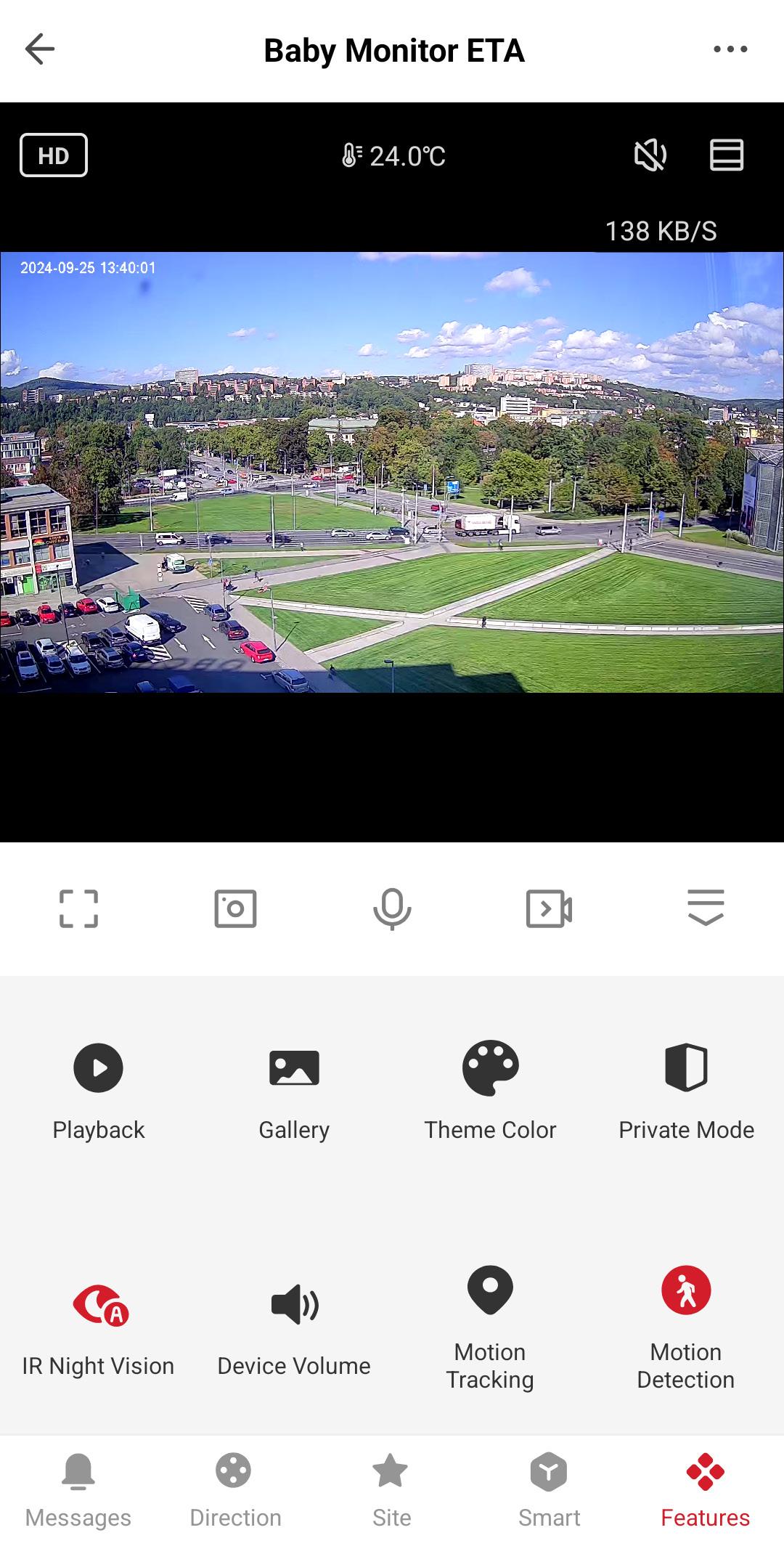Image resolution: width=784 pixels, height=1546 pixels.
Task: Change the HD video quality
Action: point(54,155)
